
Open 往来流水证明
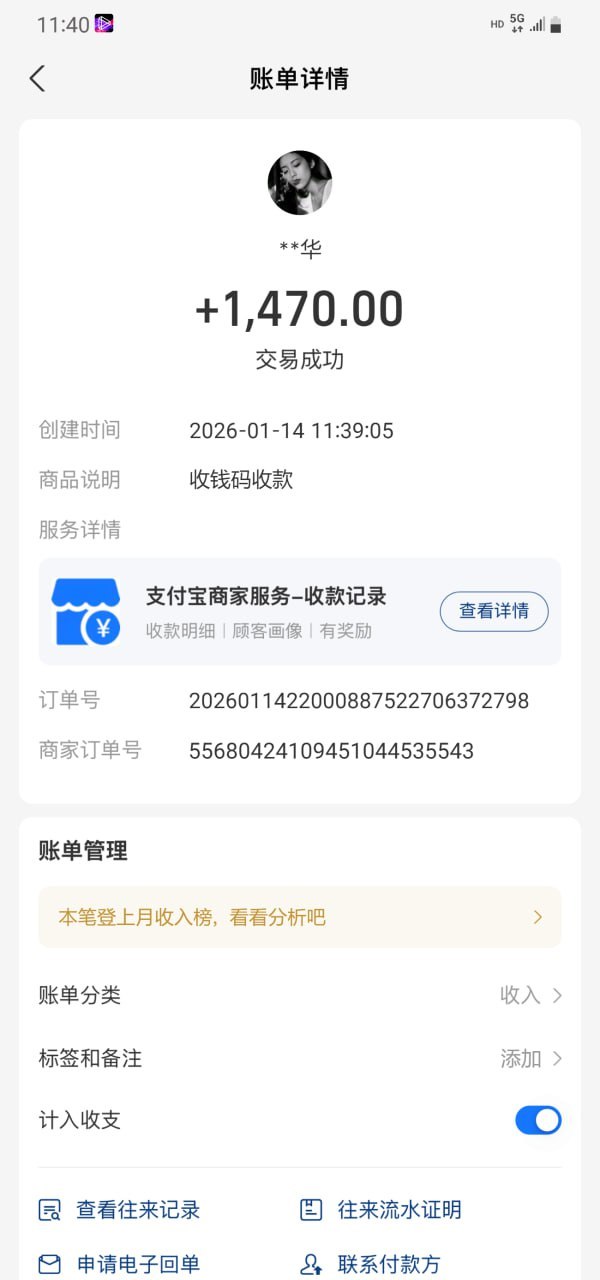tap(381, 1210)
